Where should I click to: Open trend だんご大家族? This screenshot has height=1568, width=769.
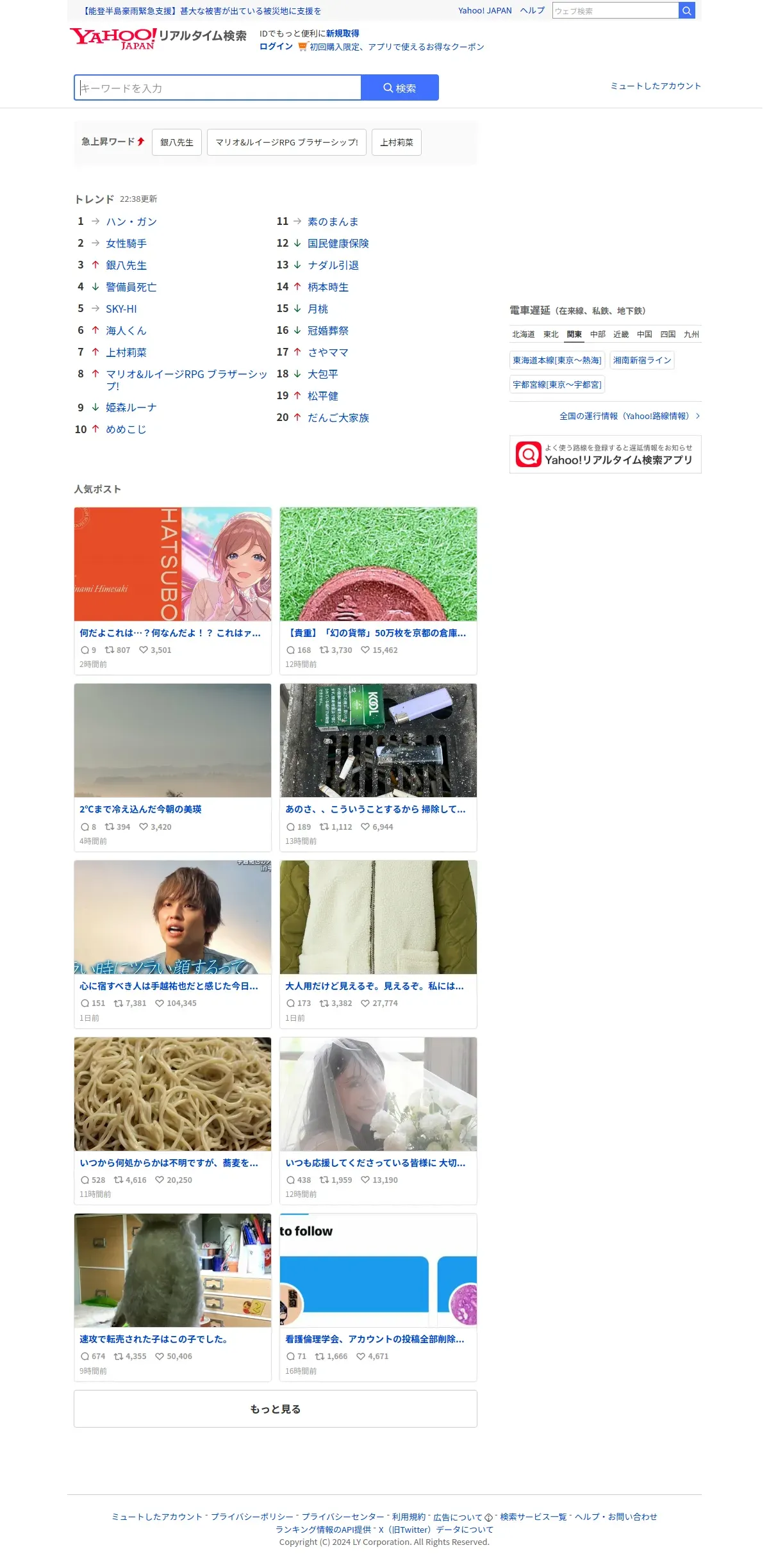[x=338, y=418]
